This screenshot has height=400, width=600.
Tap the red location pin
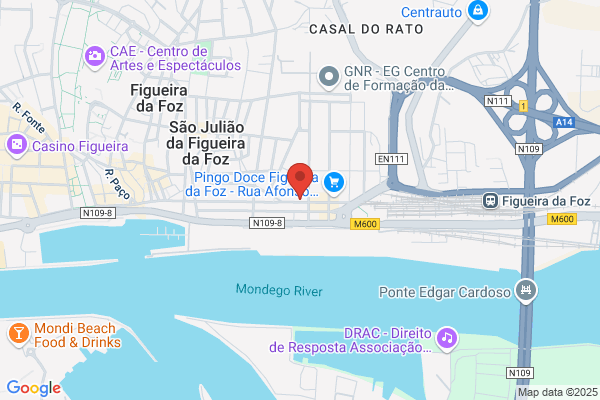click(x=300, y=180)
